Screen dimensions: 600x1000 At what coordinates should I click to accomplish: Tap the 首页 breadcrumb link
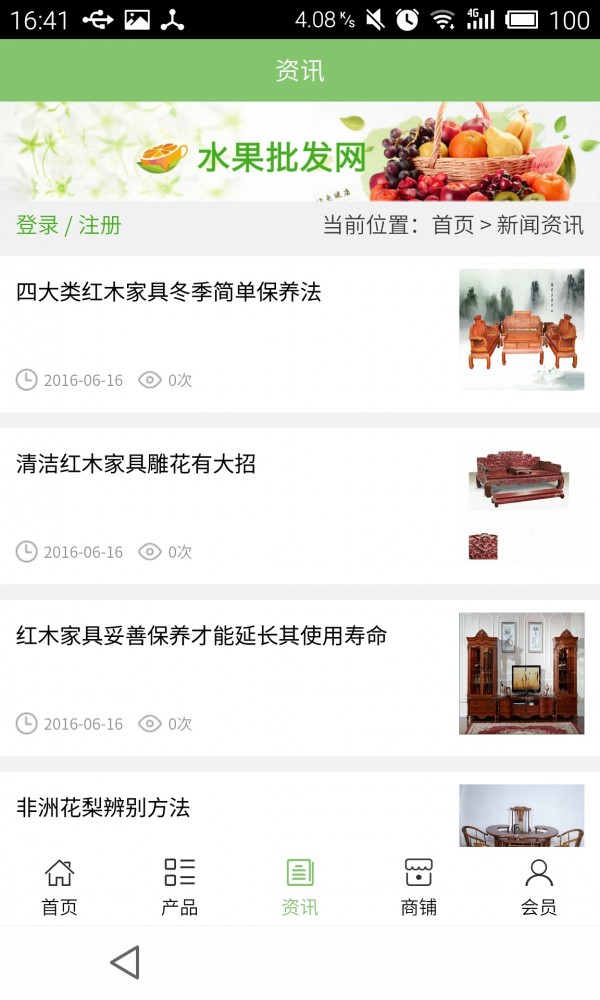pyautogui.click(x=452, y=225)
